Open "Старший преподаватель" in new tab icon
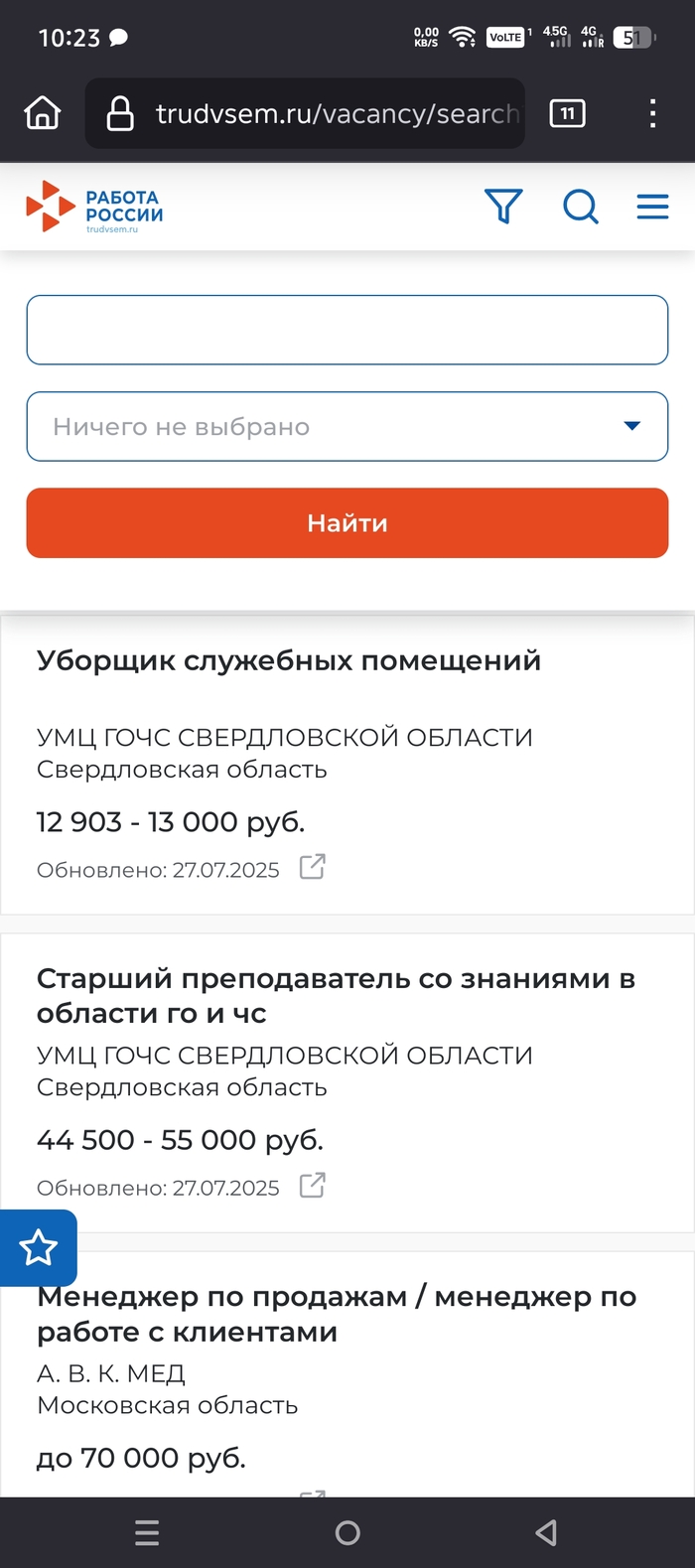Image resolution: width=695 pixels, height=1568 pixels. (313, 1185)
